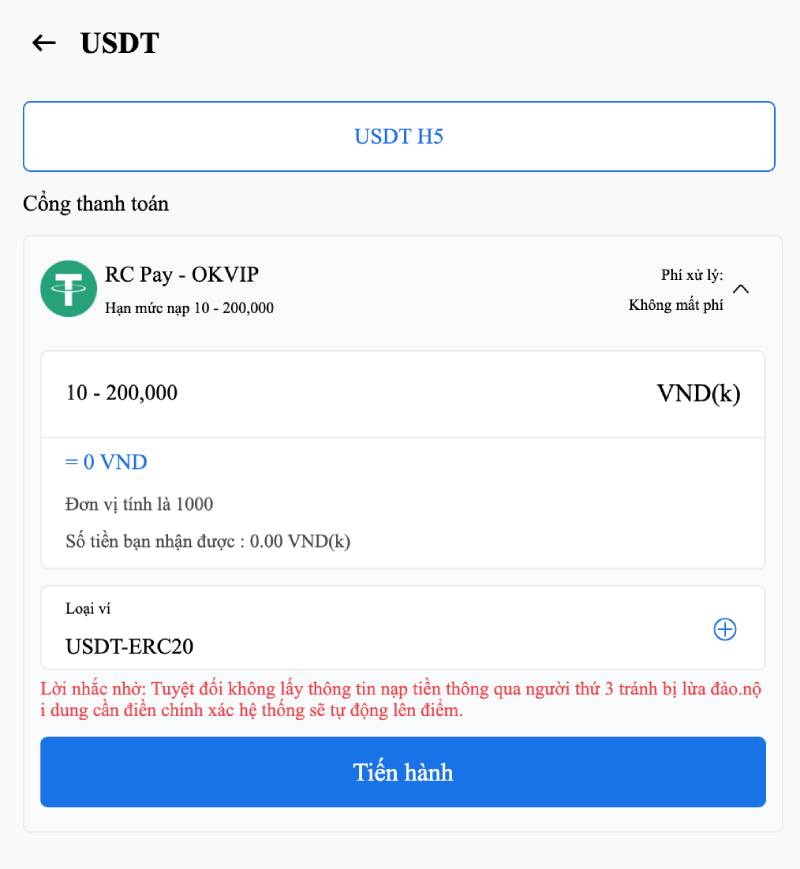Click the = 0 VND conversion text
800x869 pixels.
tap(105, 461)
